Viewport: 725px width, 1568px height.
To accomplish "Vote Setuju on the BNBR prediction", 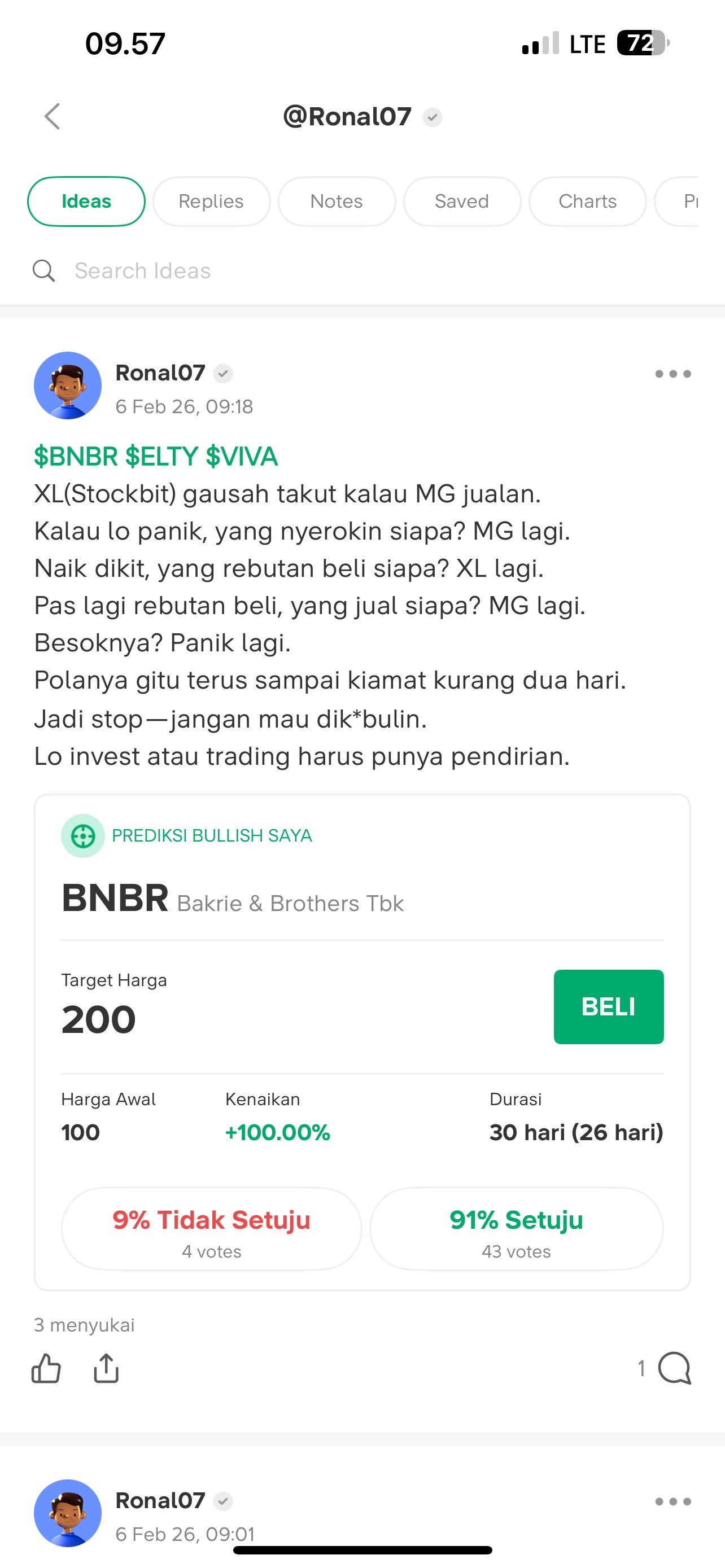I will pos(516,1228).
